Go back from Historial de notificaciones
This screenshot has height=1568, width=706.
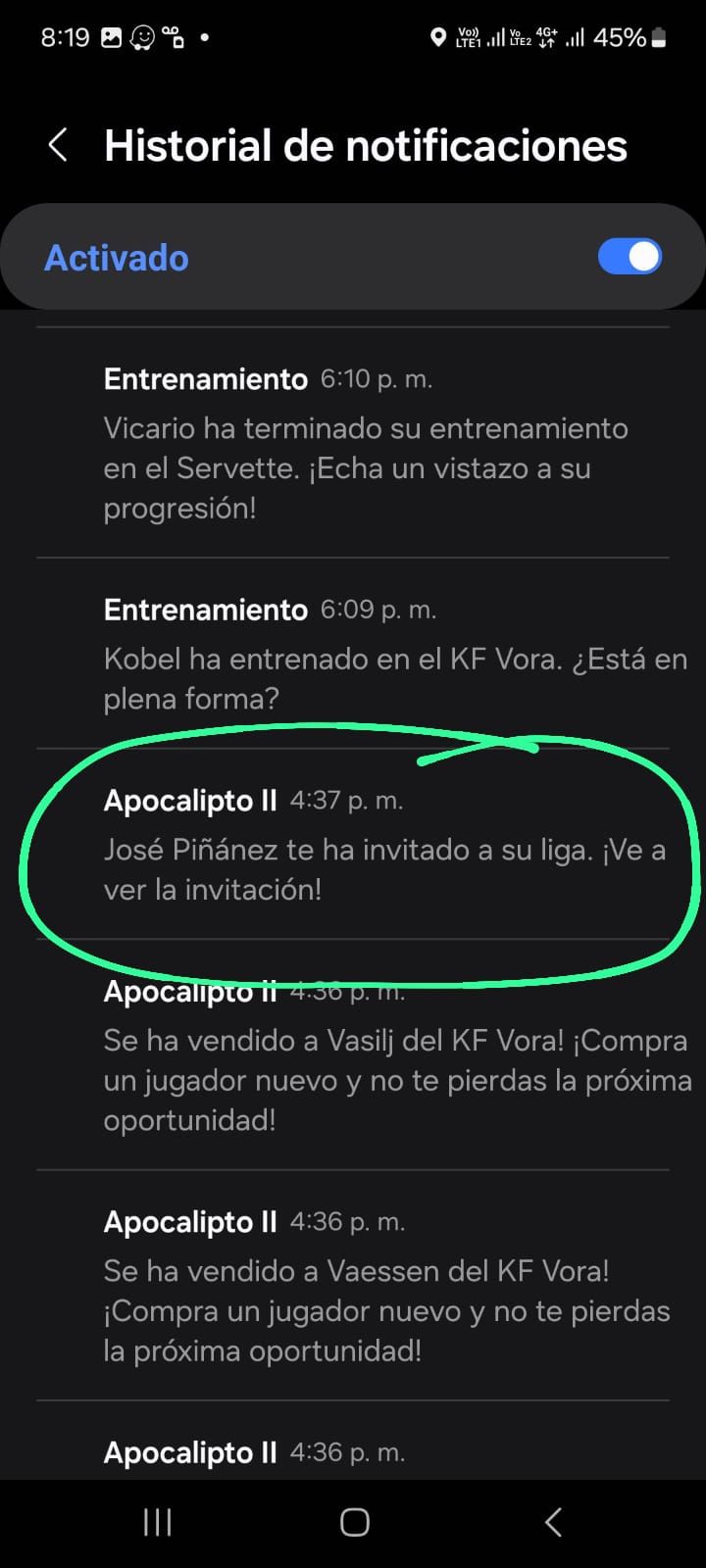coord(58,146)
